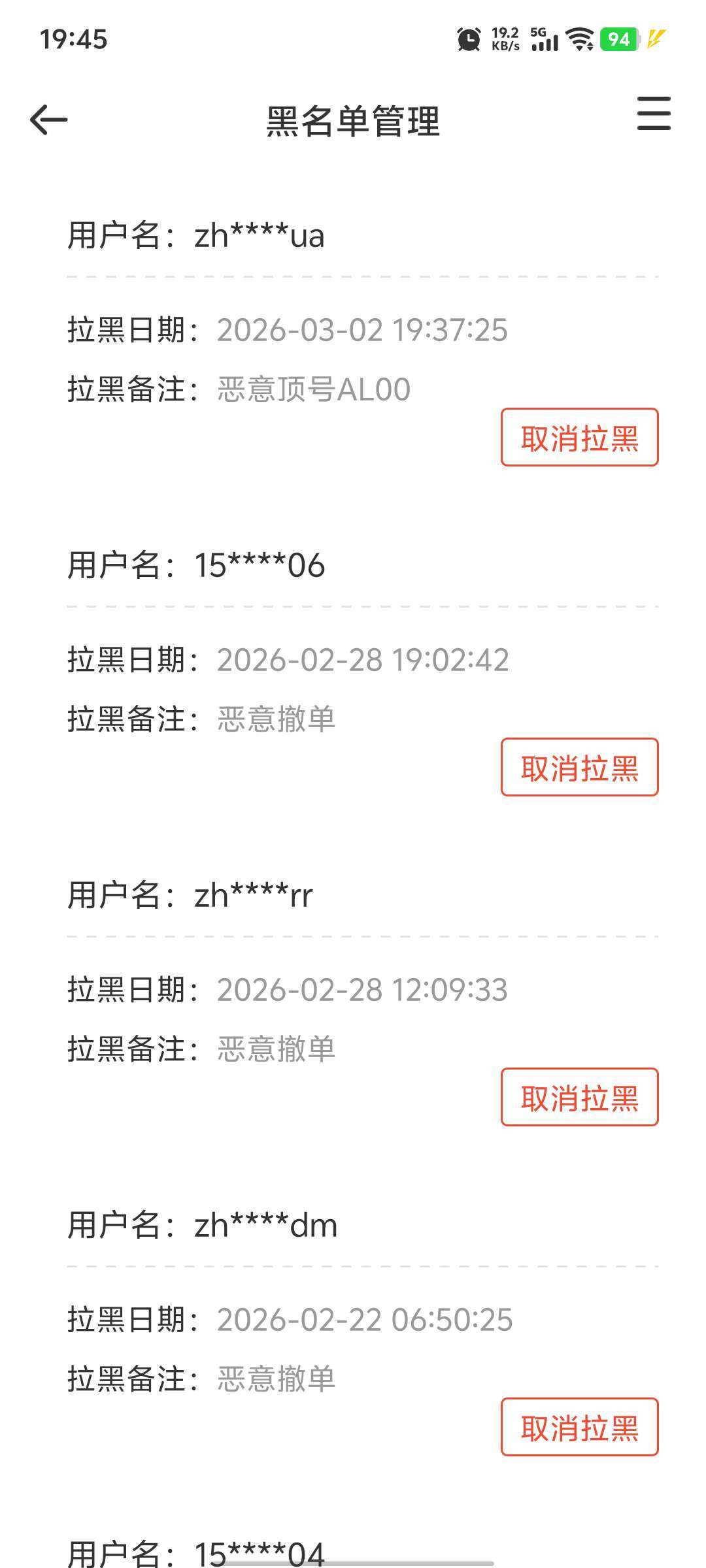
Task: Unblock user 15****06 via 取消拉黑
Action: pyautogui.click(x=579, y=767)
